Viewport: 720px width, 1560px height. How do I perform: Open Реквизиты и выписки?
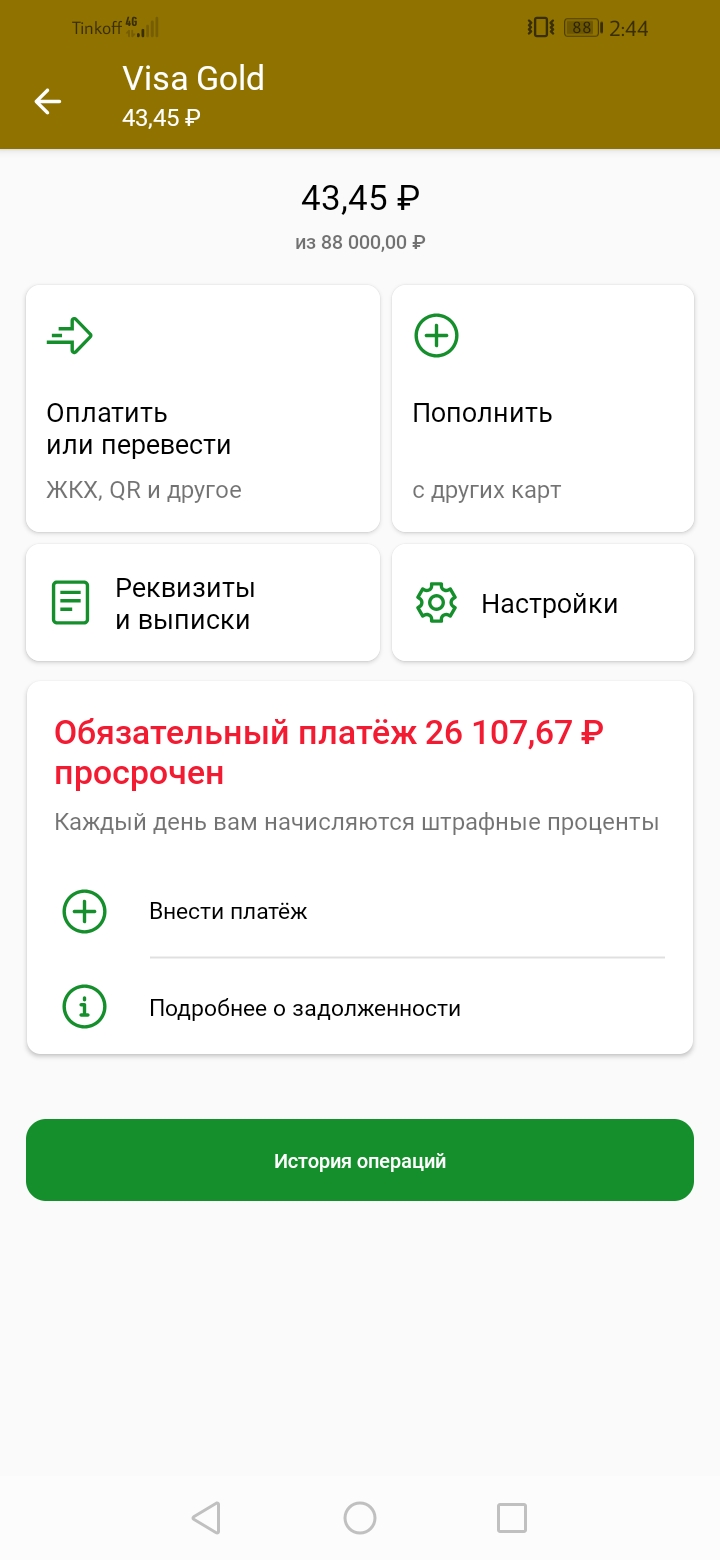202,603
